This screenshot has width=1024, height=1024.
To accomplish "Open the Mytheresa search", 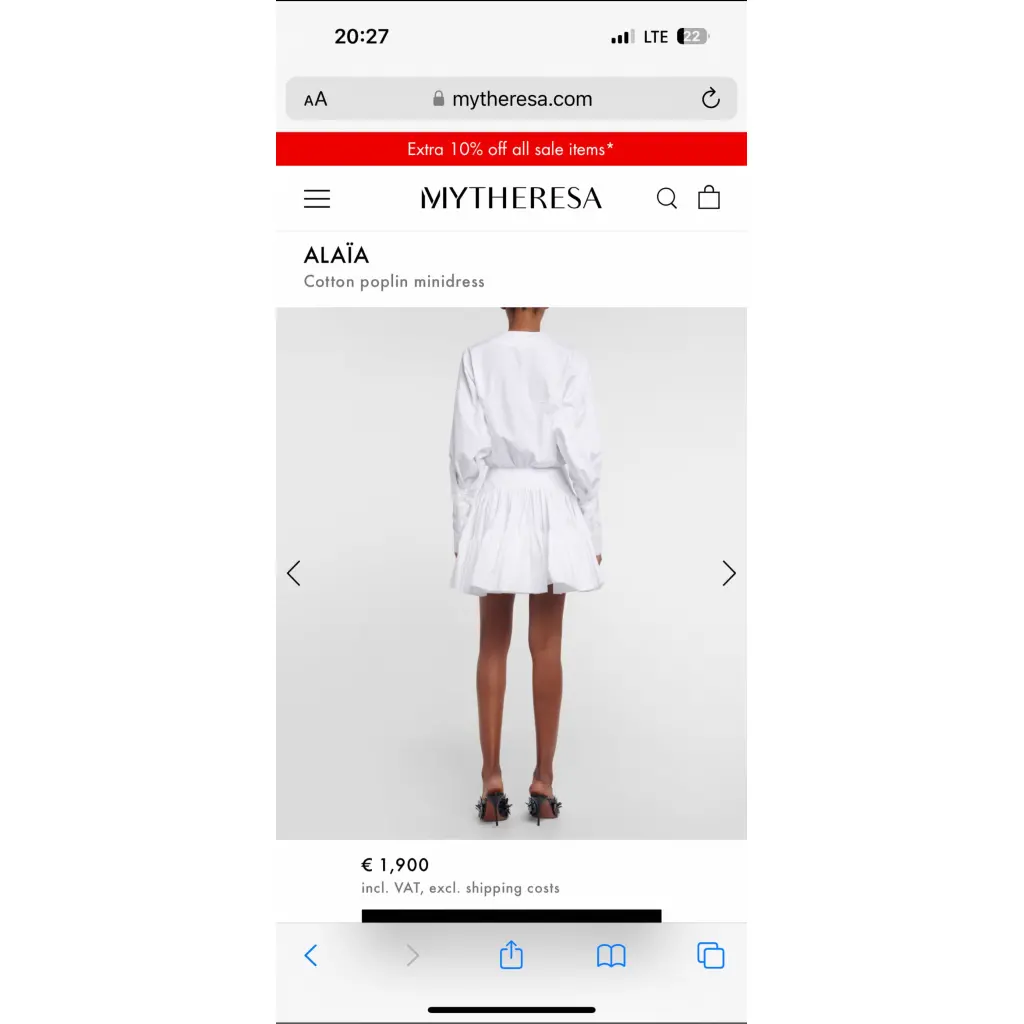I will [667, 198].
